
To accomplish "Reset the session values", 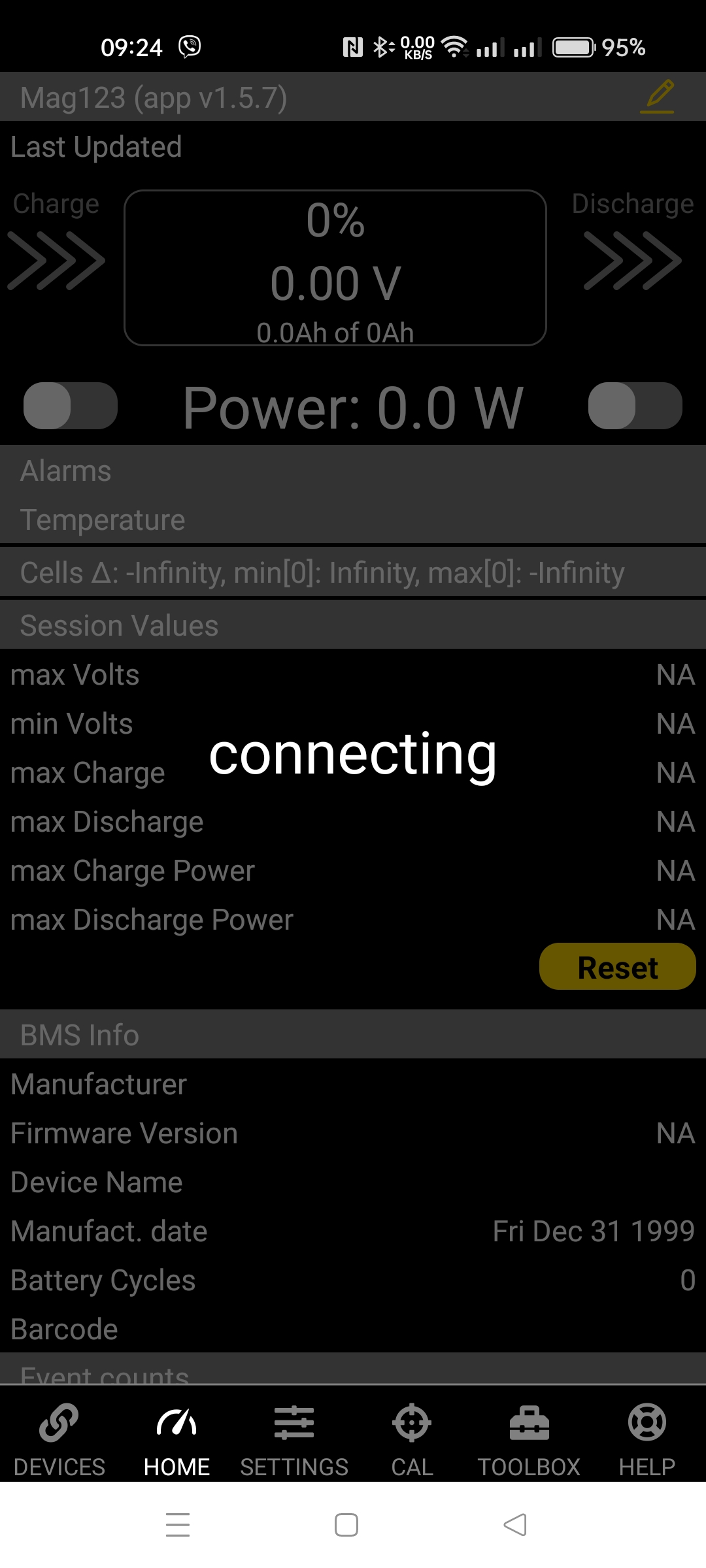I will (x=617, y=967).
